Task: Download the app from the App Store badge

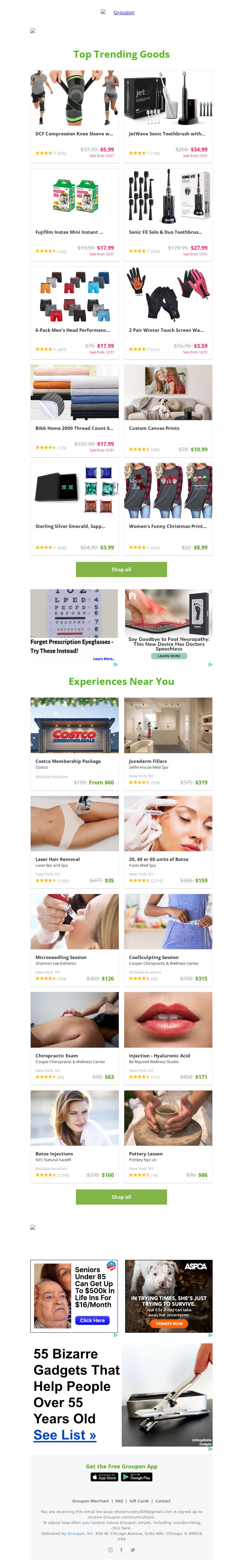Action: click(104, 1477)
